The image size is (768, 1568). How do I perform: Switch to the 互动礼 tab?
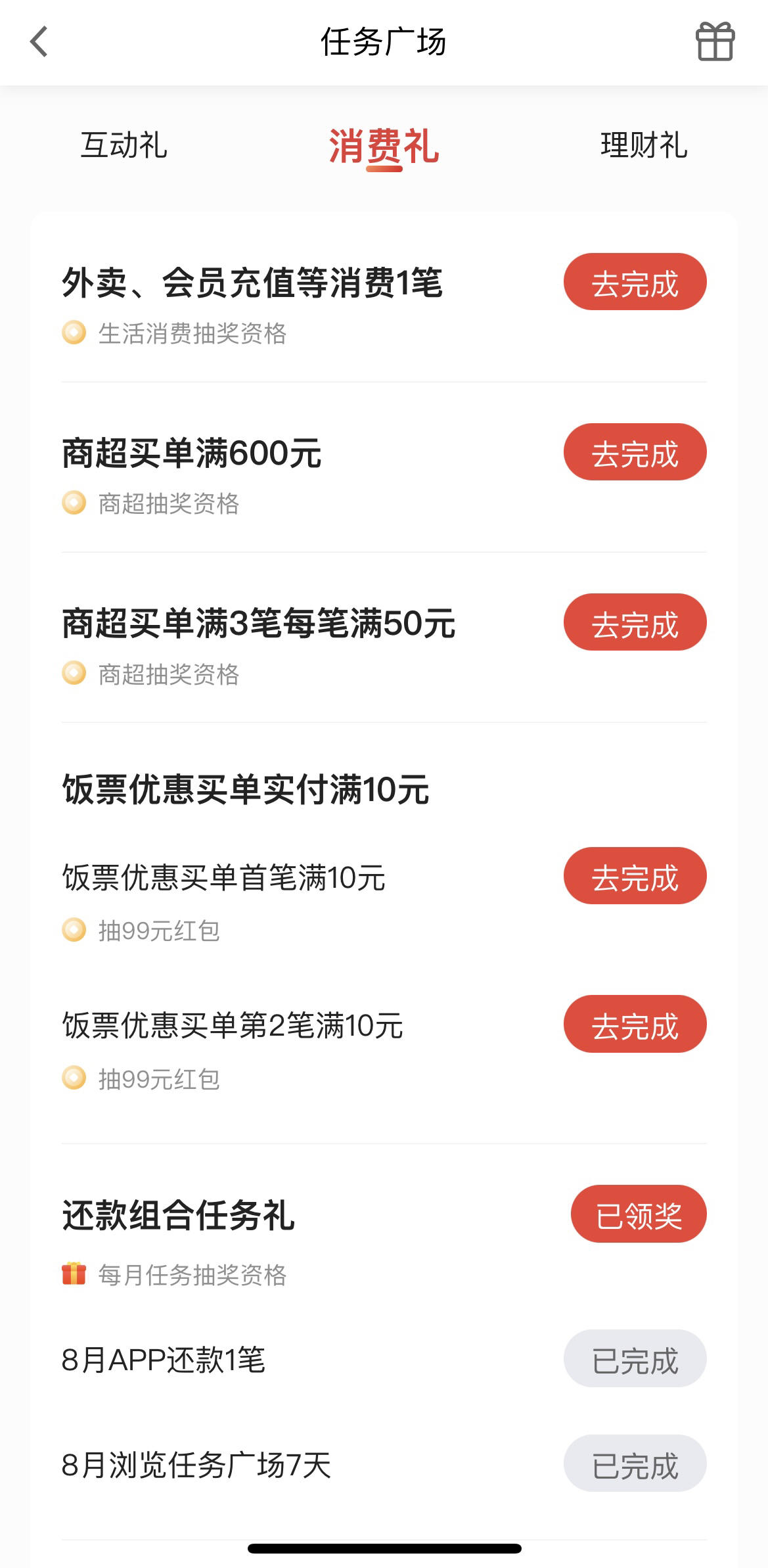coord(124,145)
